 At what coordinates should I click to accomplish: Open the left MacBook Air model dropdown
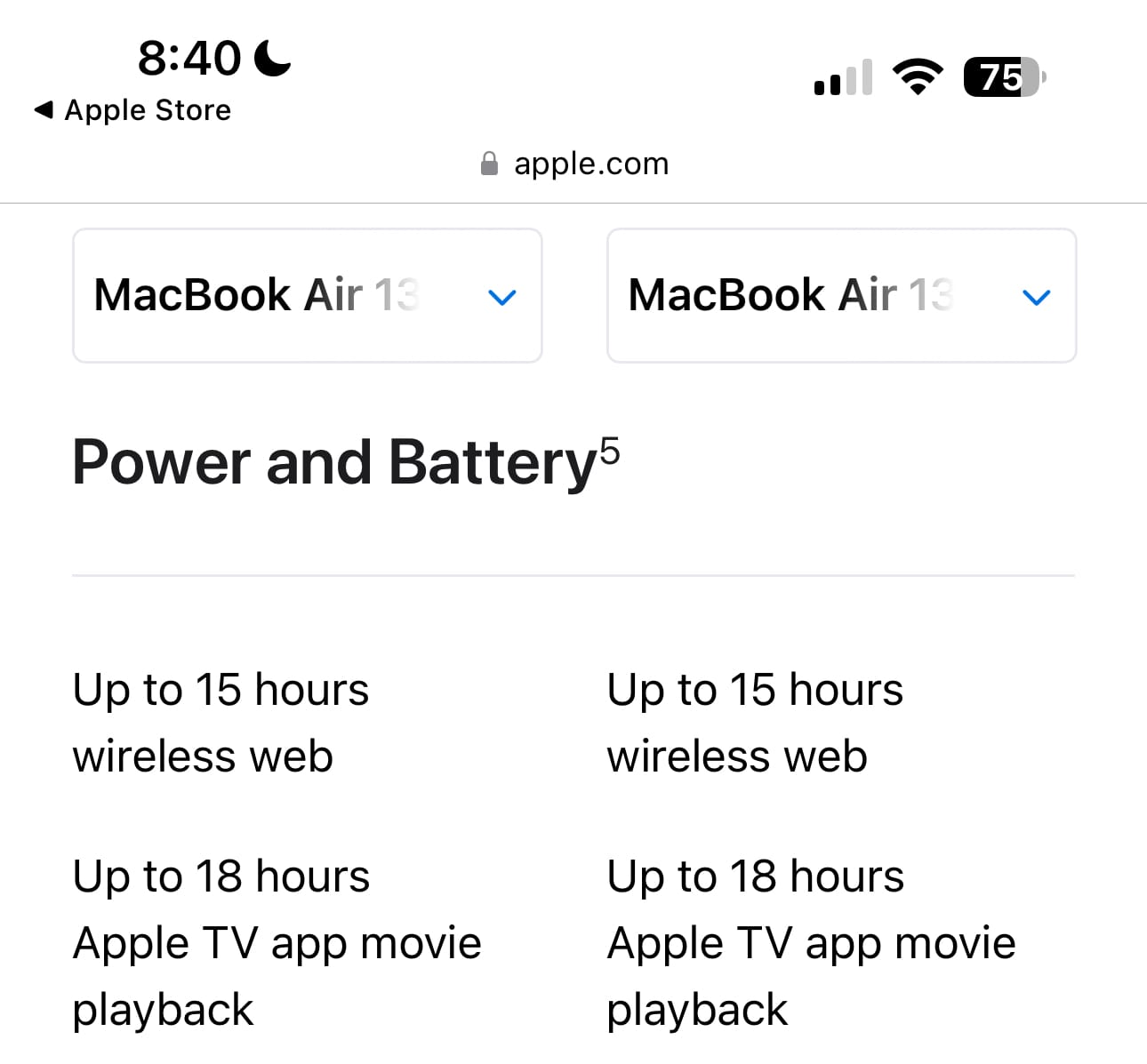[x=307, y=295]
